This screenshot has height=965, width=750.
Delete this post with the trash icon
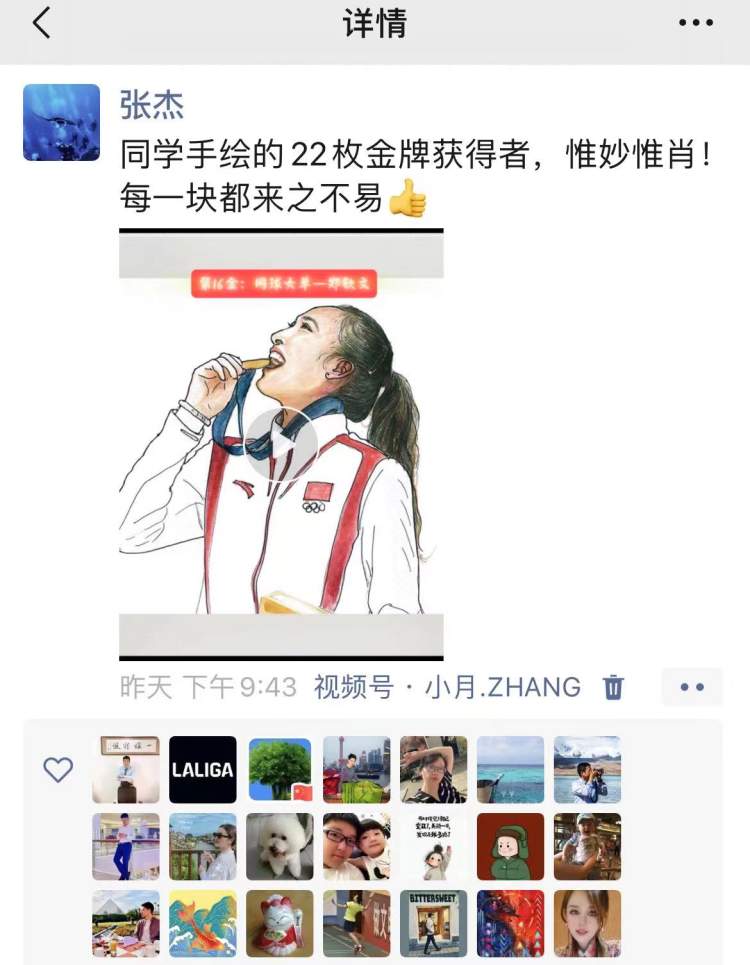(x=613, y=687)
